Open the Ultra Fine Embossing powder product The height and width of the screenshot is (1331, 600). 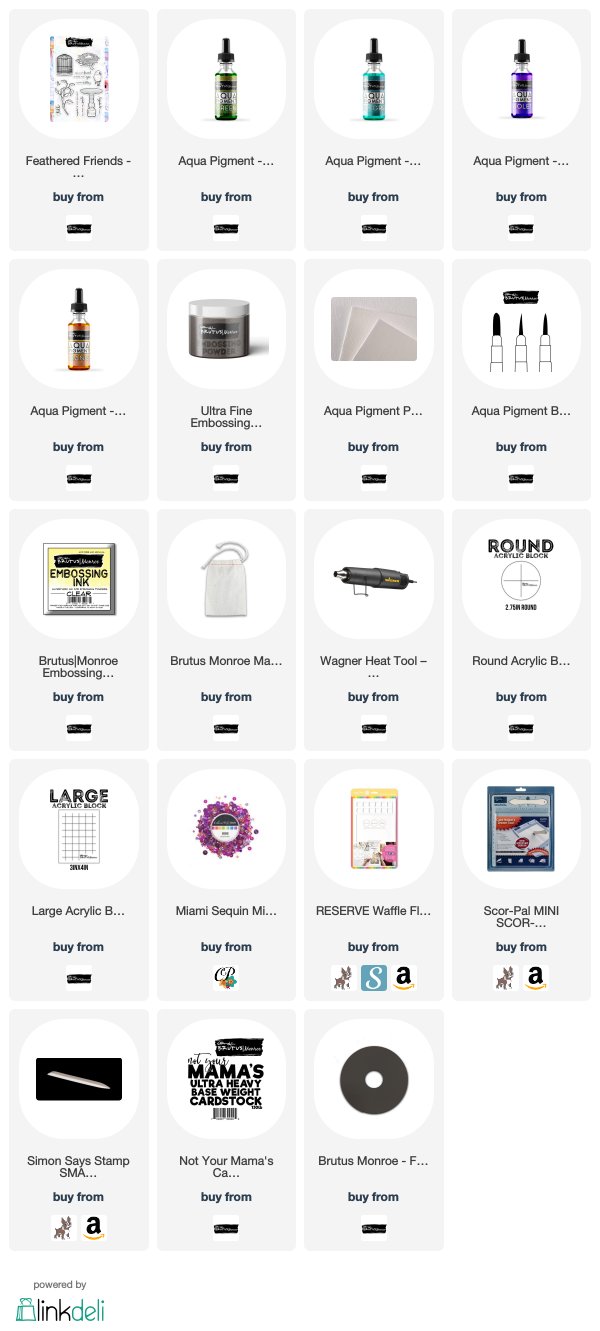(x=226, y=380)
